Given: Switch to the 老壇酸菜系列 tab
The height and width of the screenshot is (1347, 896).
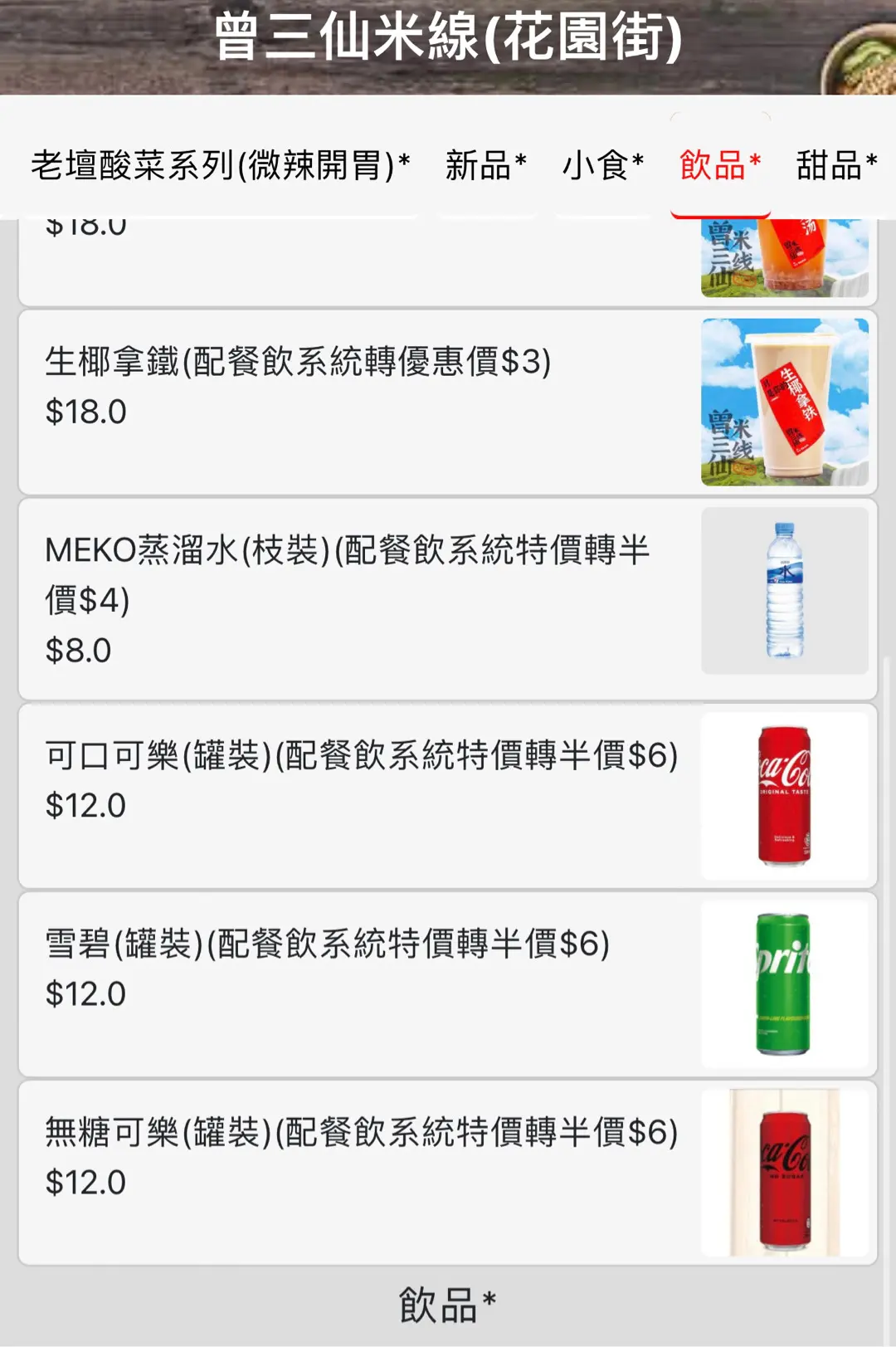Looking at the screenshot, I should click(220, 165).
